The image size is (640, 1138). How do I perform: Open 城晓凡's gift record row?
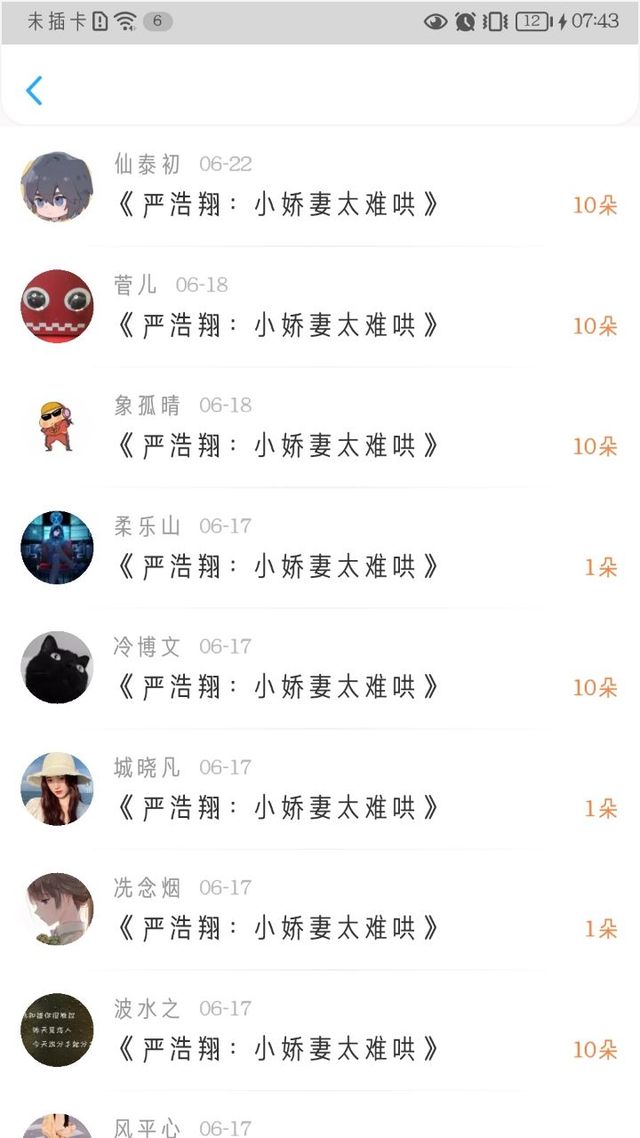pos(330,789)
